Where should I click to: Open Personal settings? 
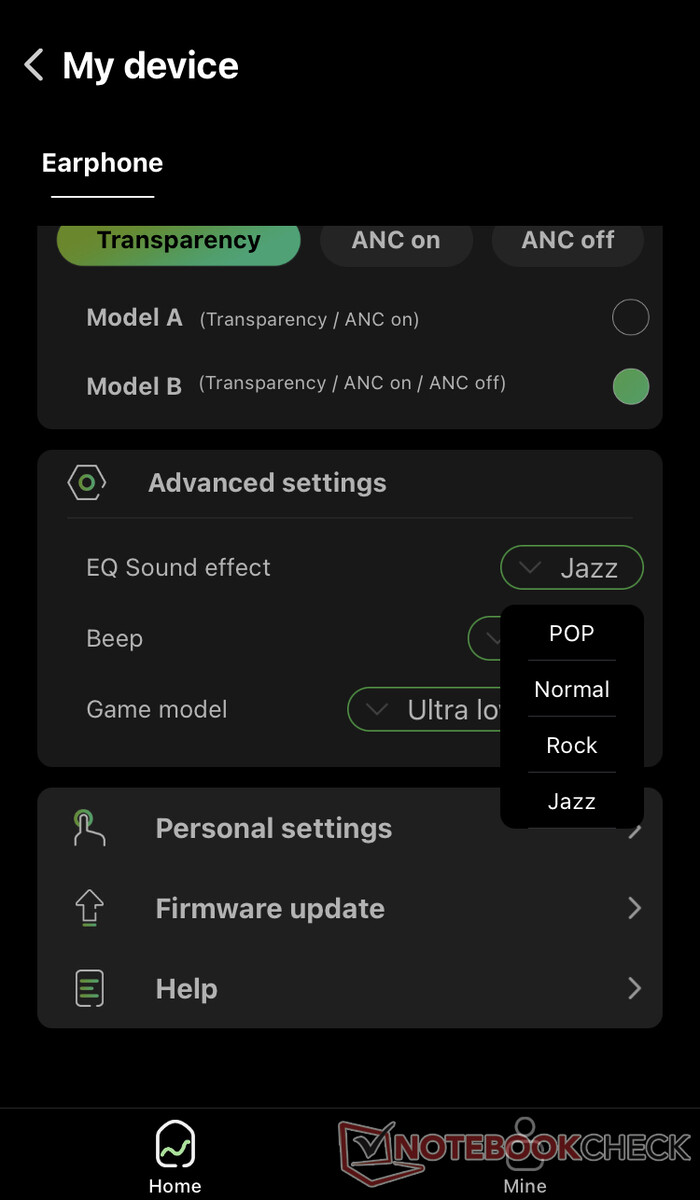click(x=350, y=828)
